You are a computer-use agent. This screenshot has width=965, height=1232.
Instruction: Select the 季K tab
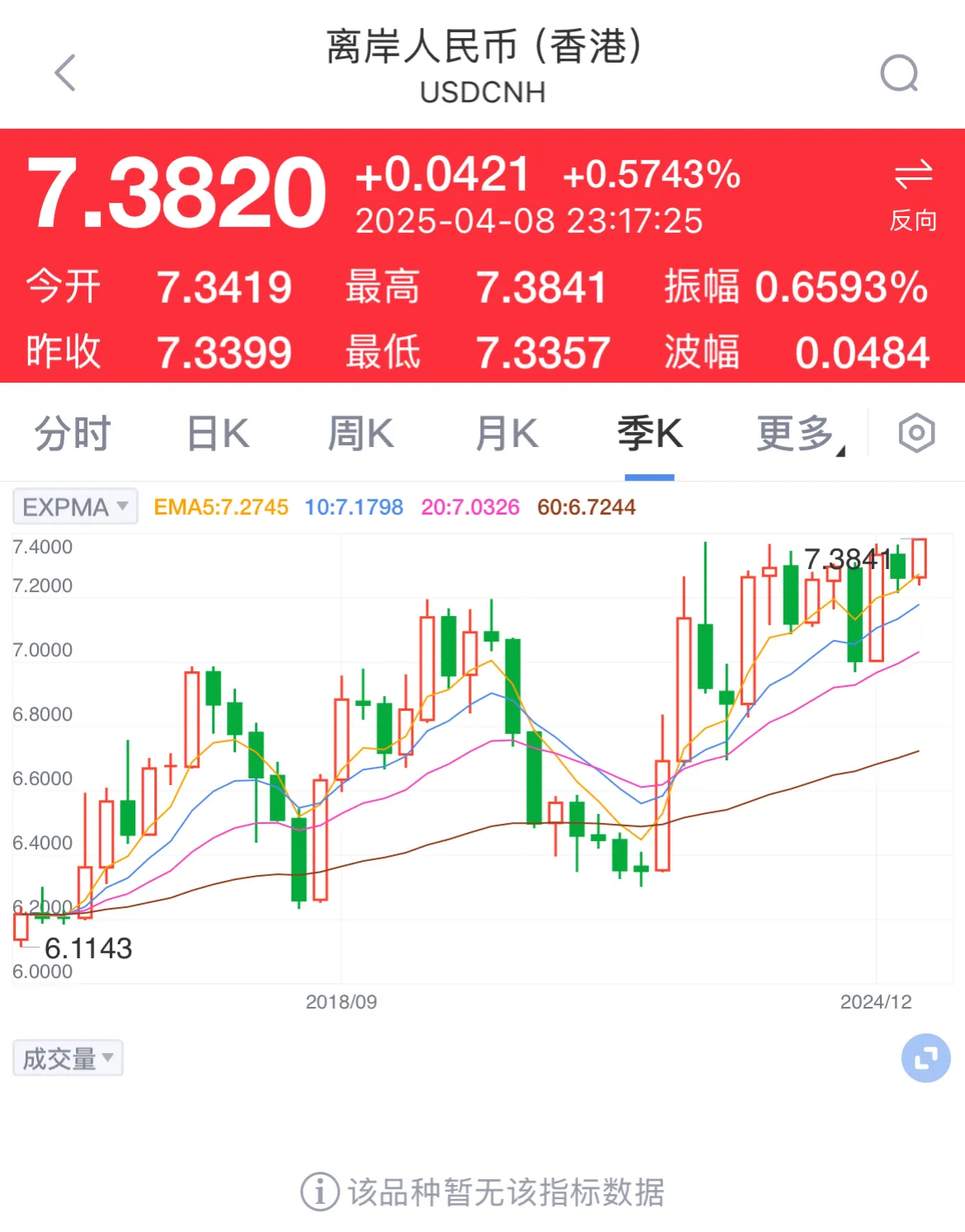(x=650, y=434)
